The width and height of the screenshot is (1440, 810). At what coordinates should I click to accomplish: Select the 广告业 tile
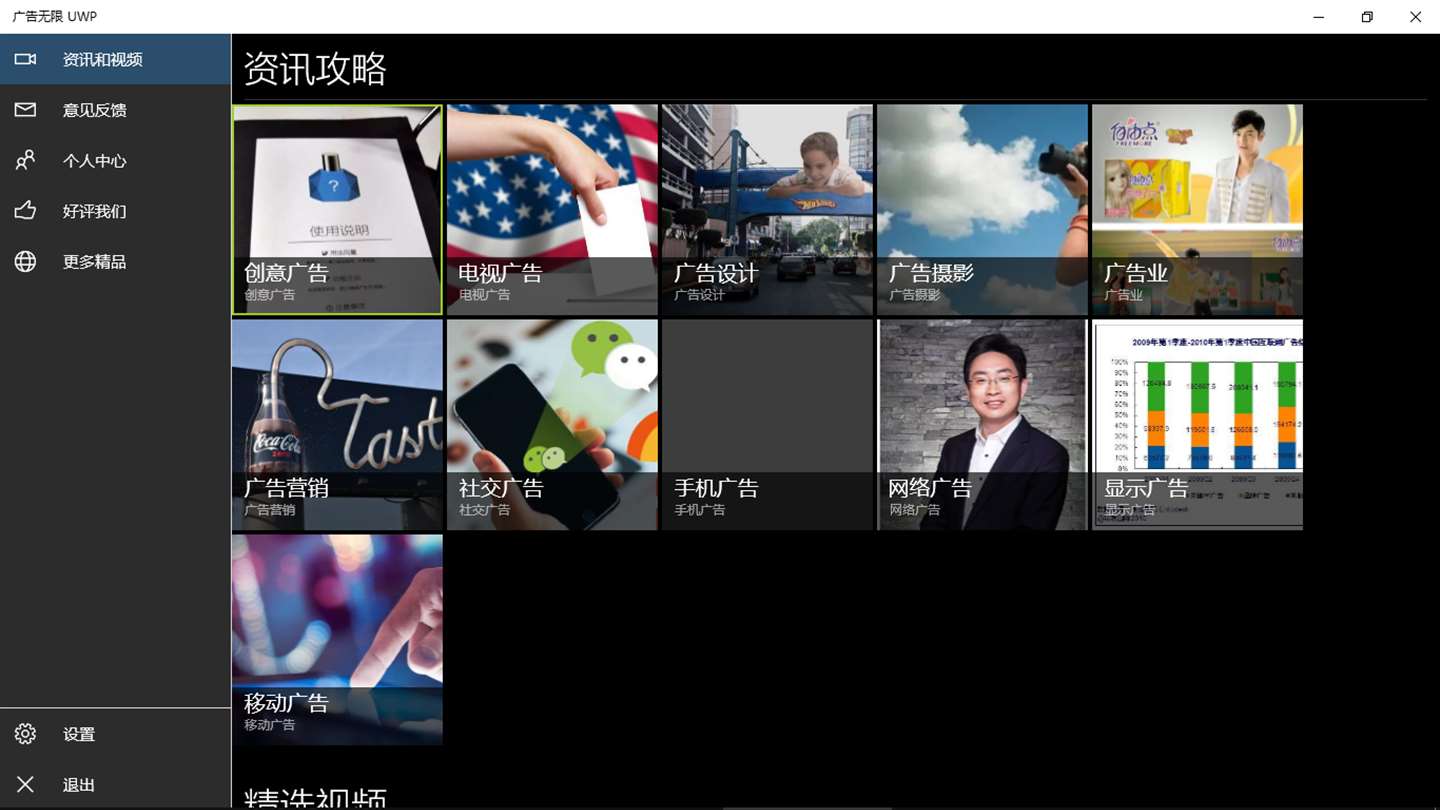pos(1197,210)
